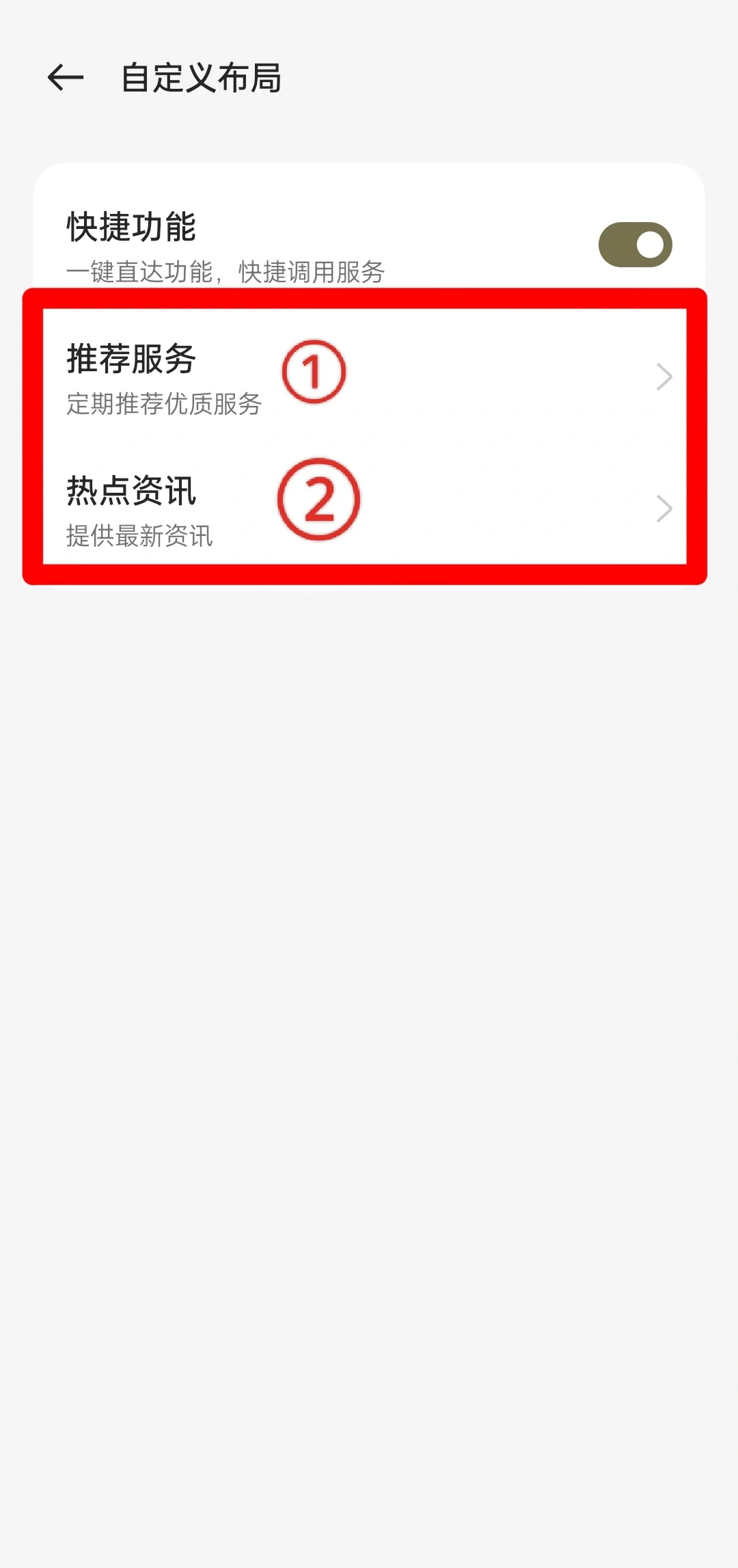
Task: Turn the shortcut feature switch on or off
Action: point(635,243)
